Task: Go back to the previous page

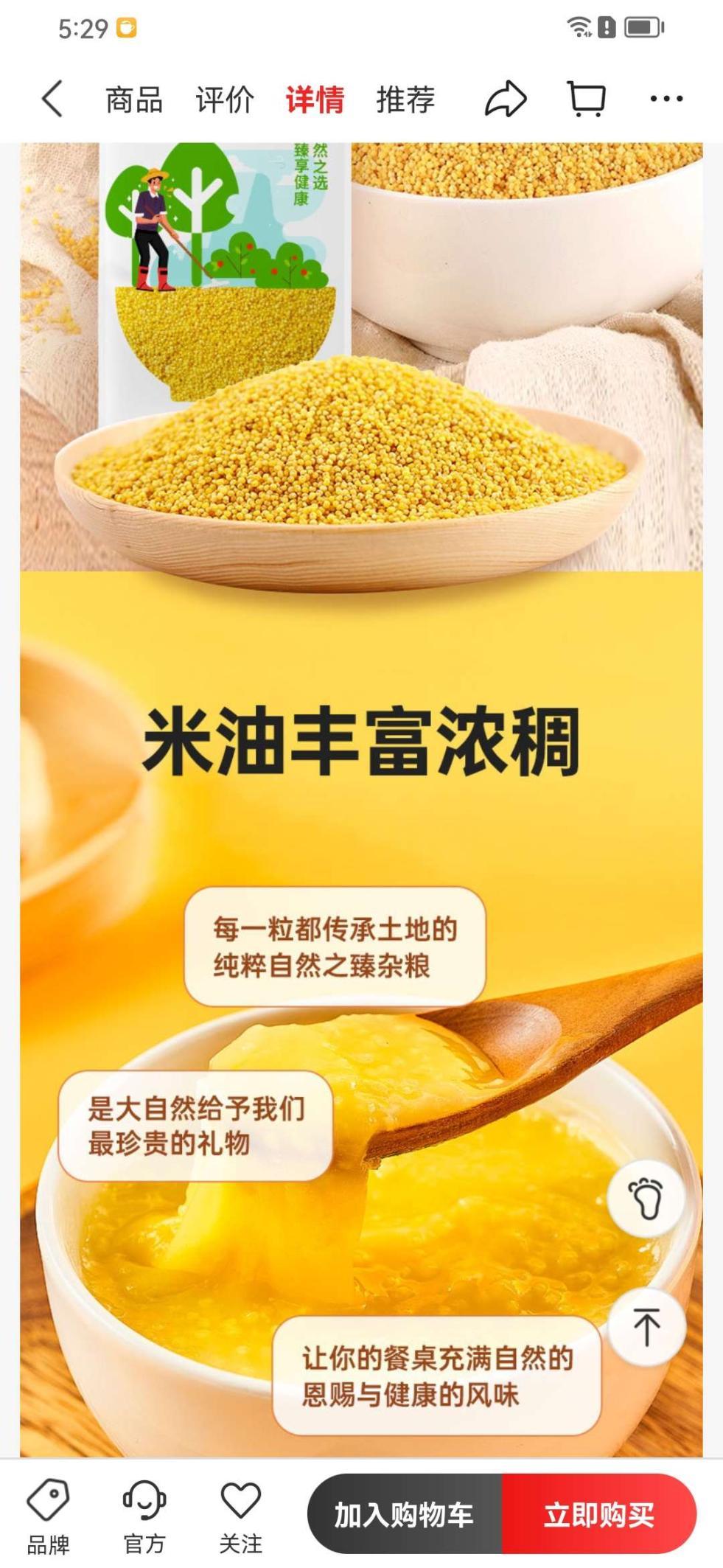Action: click(x=52, y=99)
